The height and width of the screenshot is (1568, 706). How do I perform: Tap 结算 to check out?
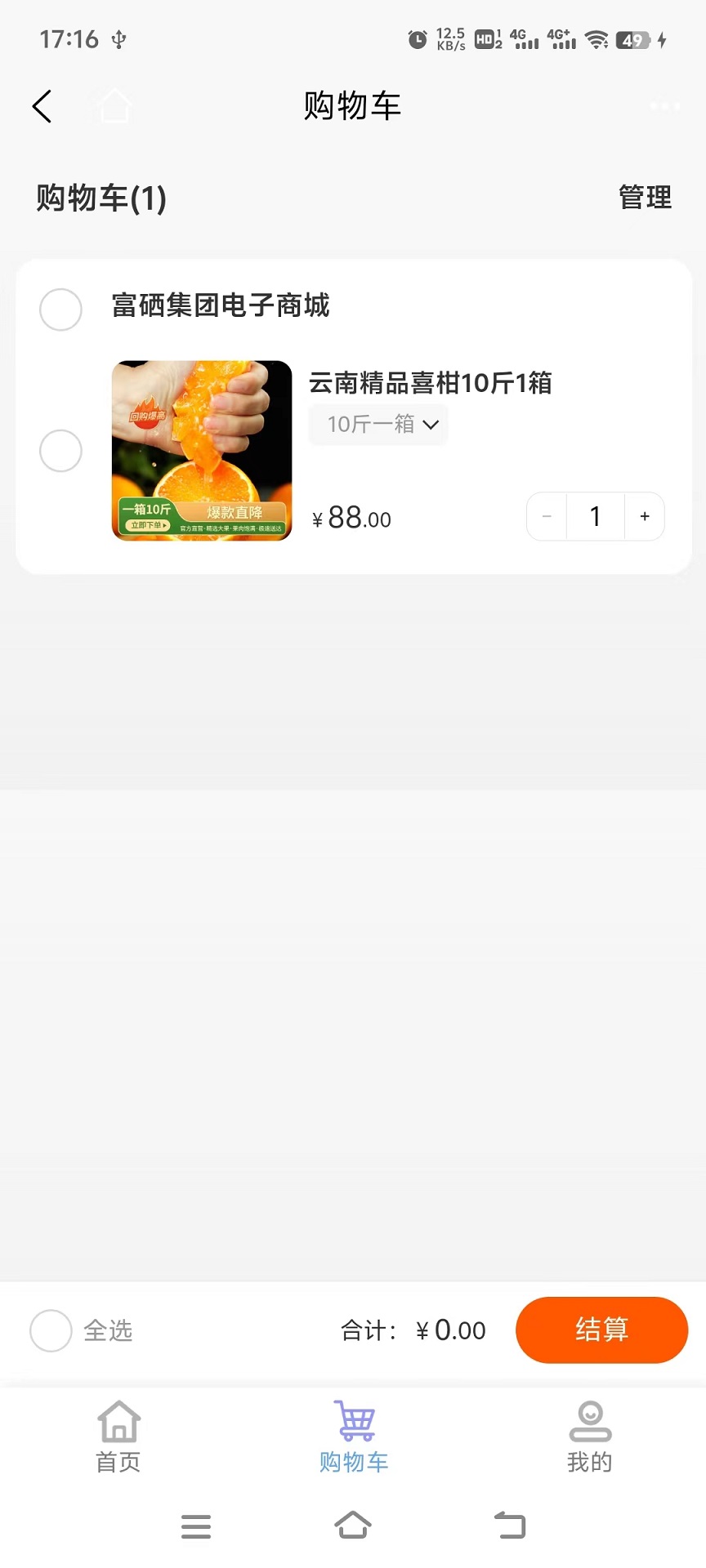601,1330
